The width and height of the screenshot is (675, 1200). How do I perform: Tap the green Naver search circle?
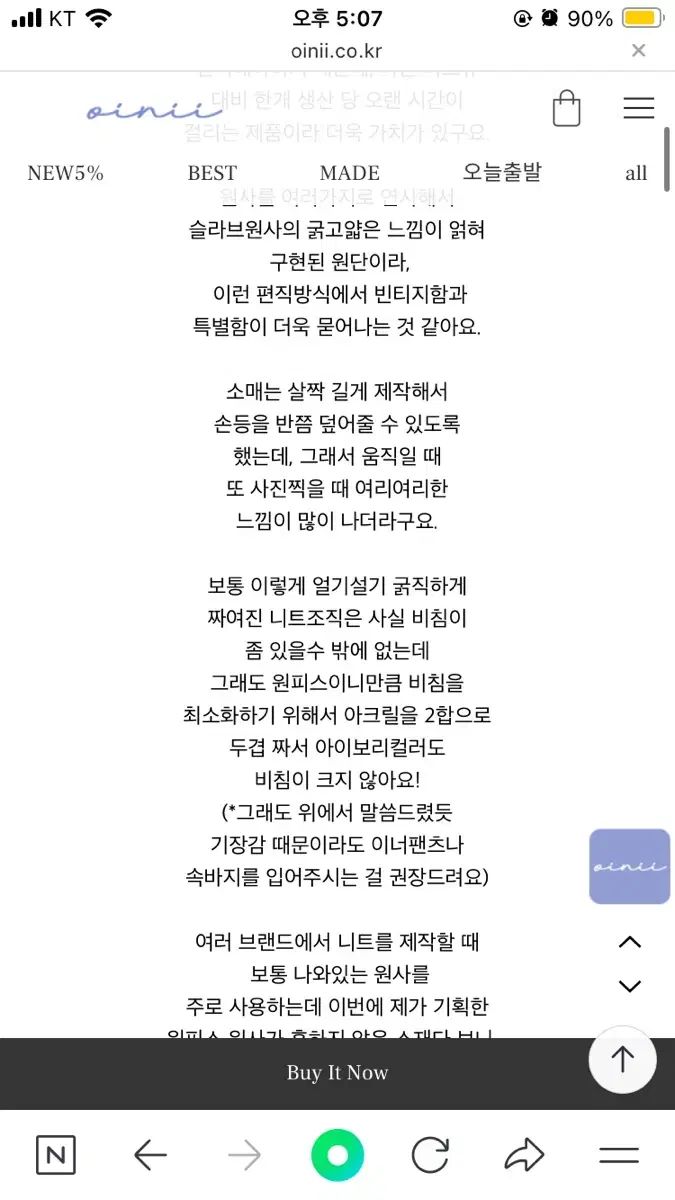337,1156
